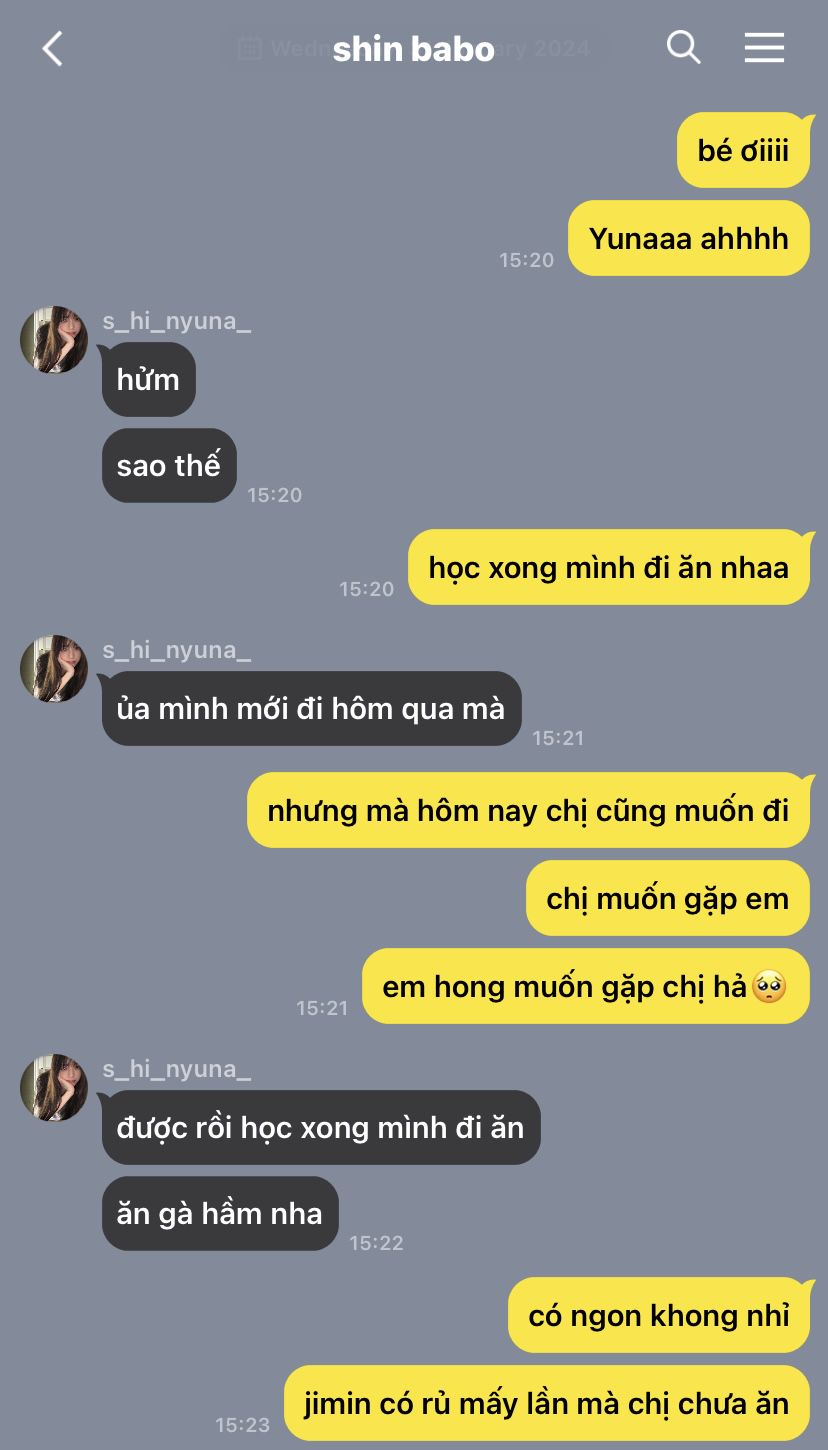Open profile picture beside "được rồi học xong mình đi ăn"
Screen dimensions: 828x1450
click(54, 1088)
